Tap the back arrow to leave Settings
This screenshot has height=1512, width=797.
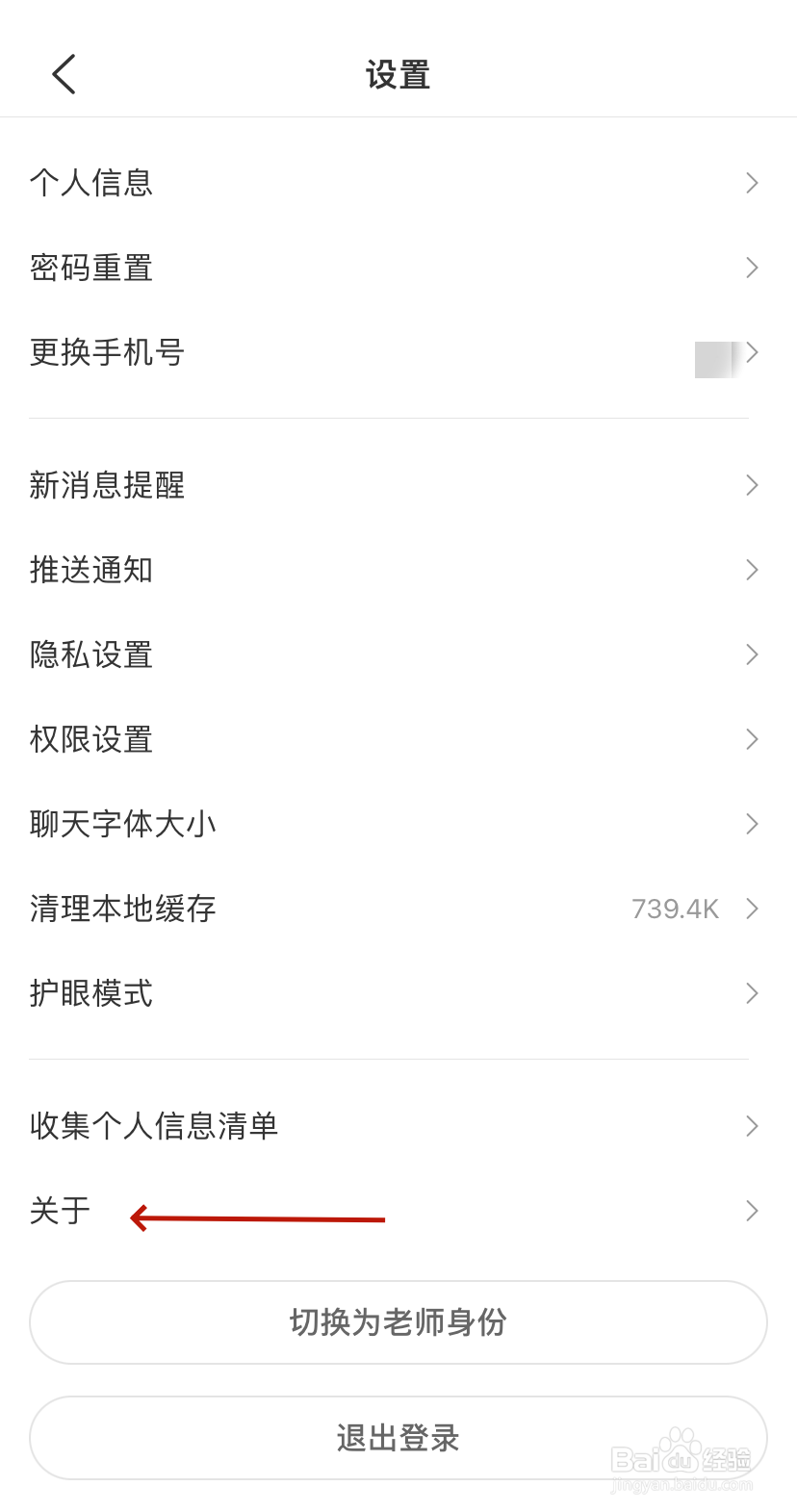tap(64, 73)
